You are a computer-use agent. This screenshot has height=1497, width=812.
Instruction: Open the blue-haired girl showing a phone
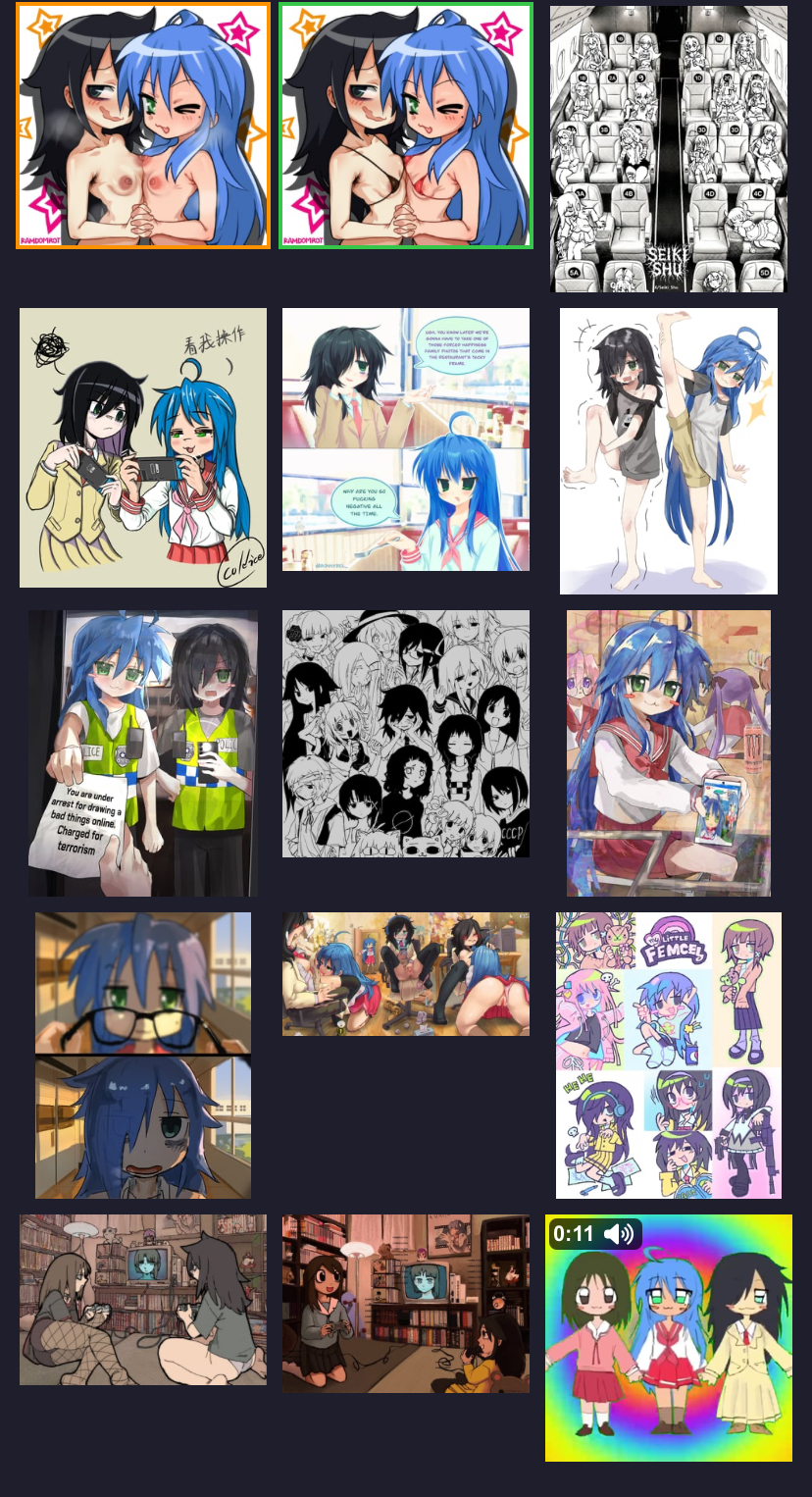[669, 753]
